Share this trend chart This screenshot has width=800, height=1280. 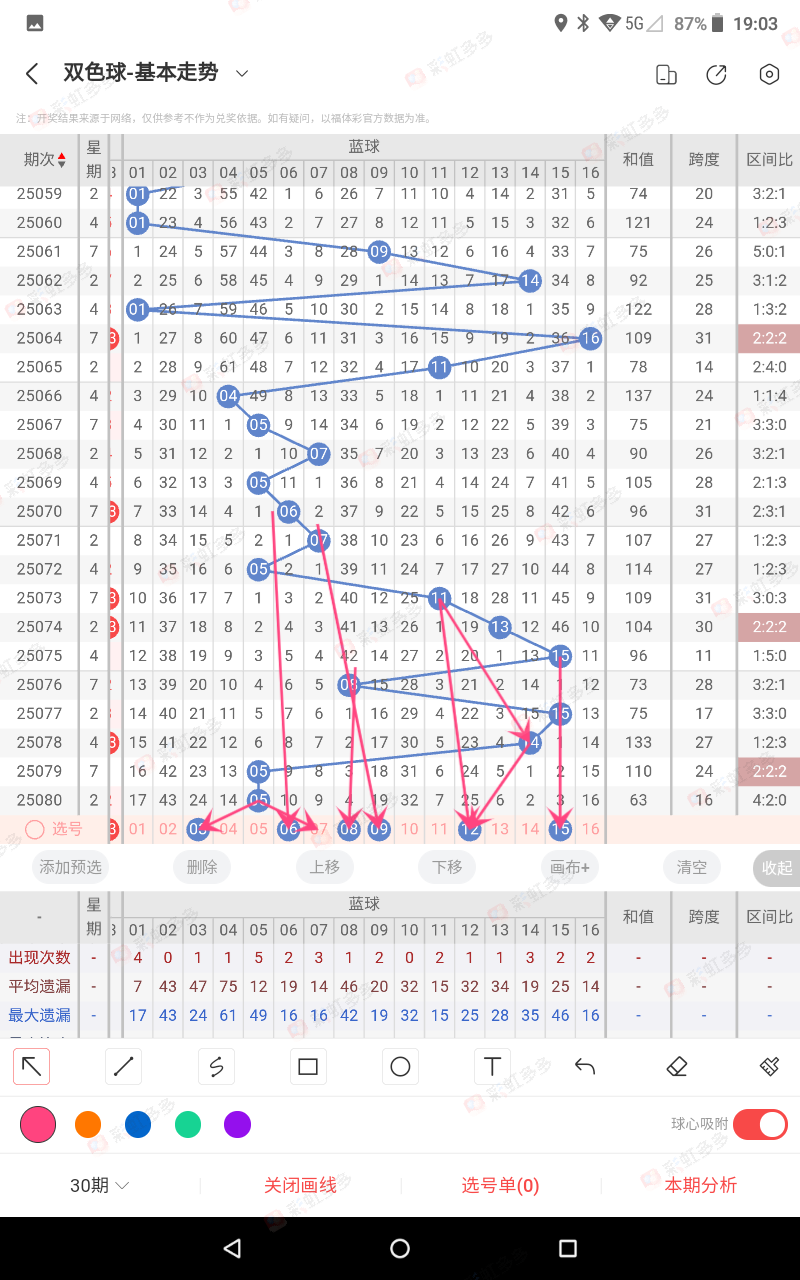coord(716,74)
